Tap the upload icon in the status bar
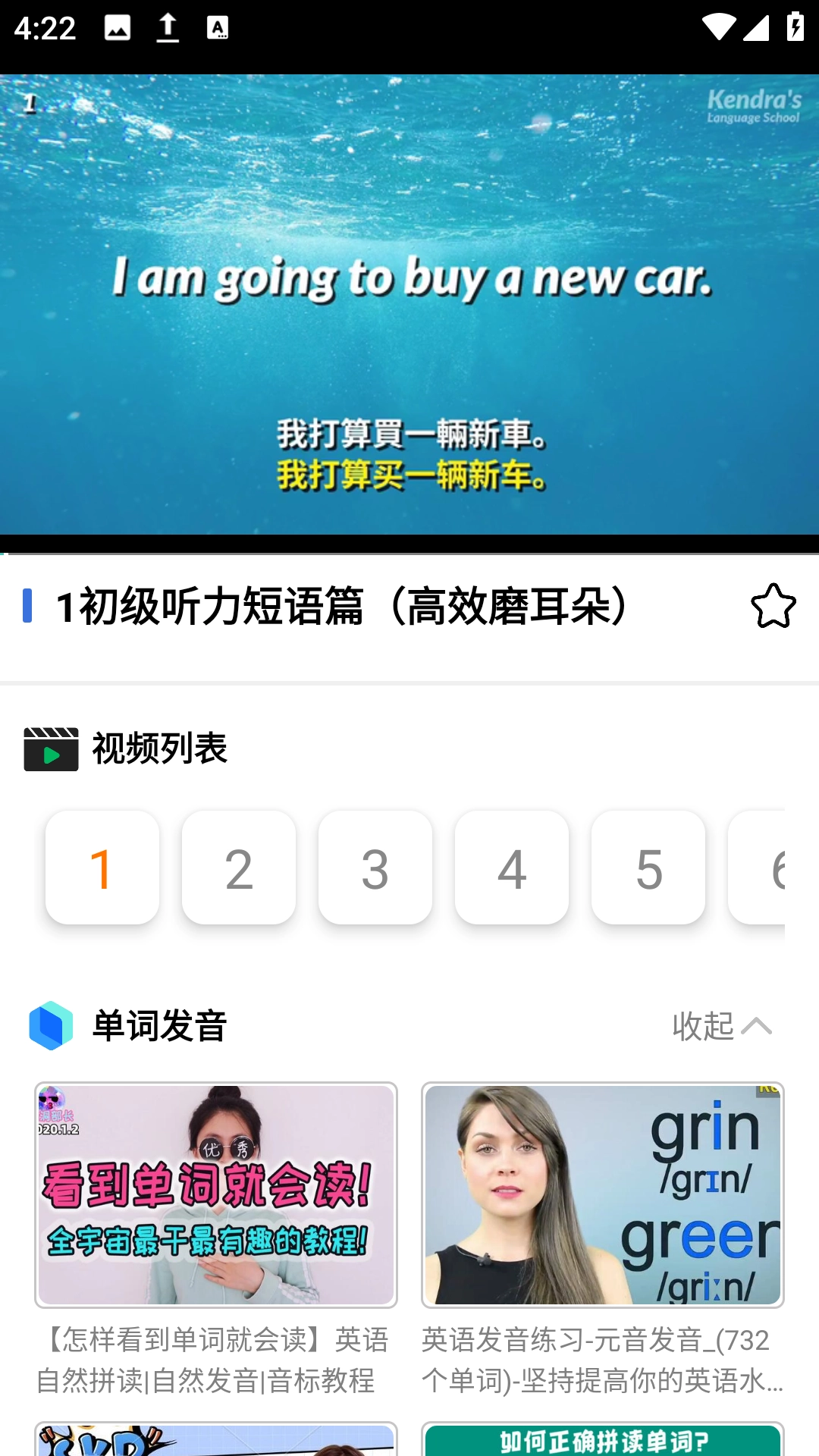 [x=166, y=27]
